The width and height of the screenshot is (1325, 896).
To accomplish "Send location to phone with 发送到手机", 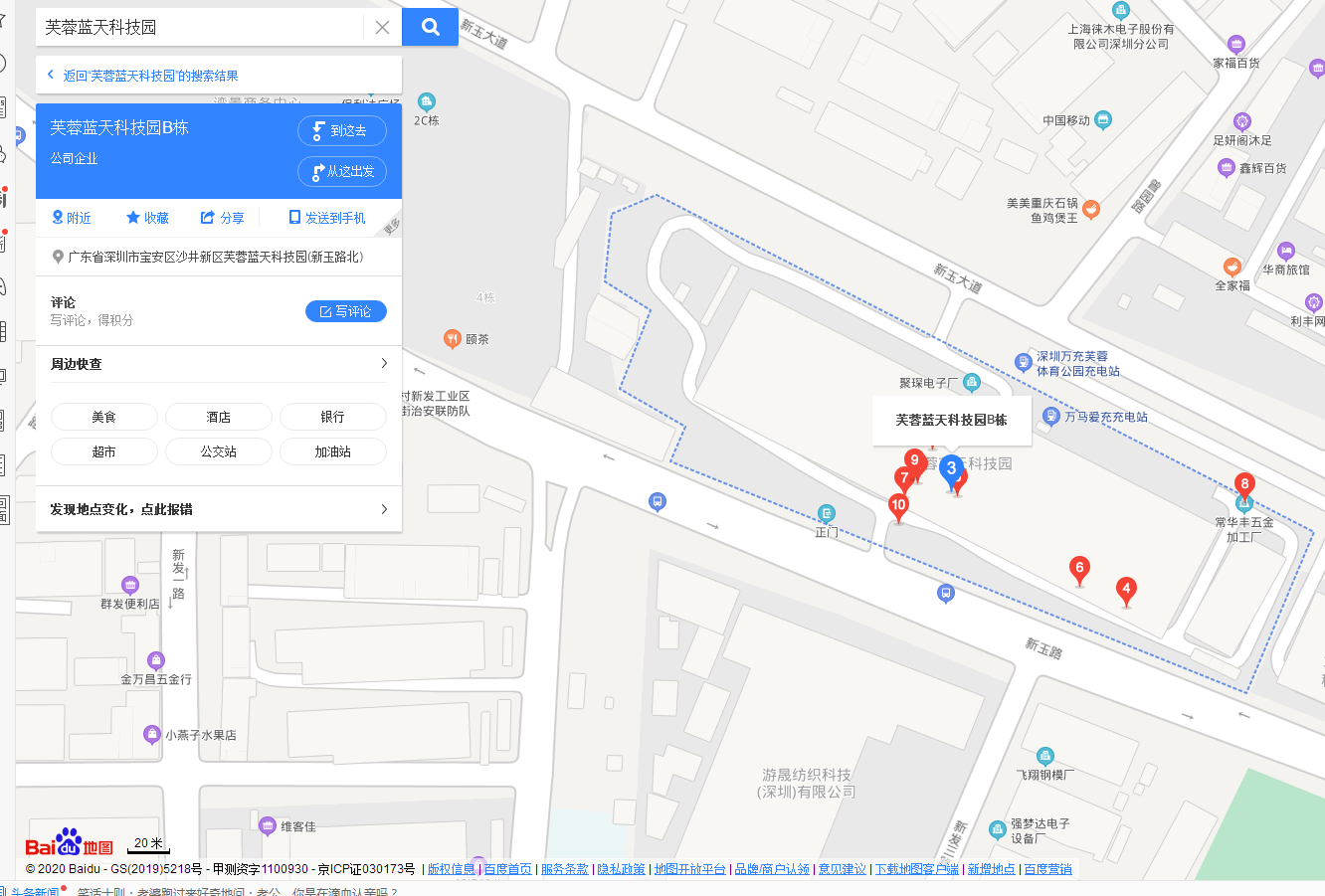I will (x=326, y=218).
